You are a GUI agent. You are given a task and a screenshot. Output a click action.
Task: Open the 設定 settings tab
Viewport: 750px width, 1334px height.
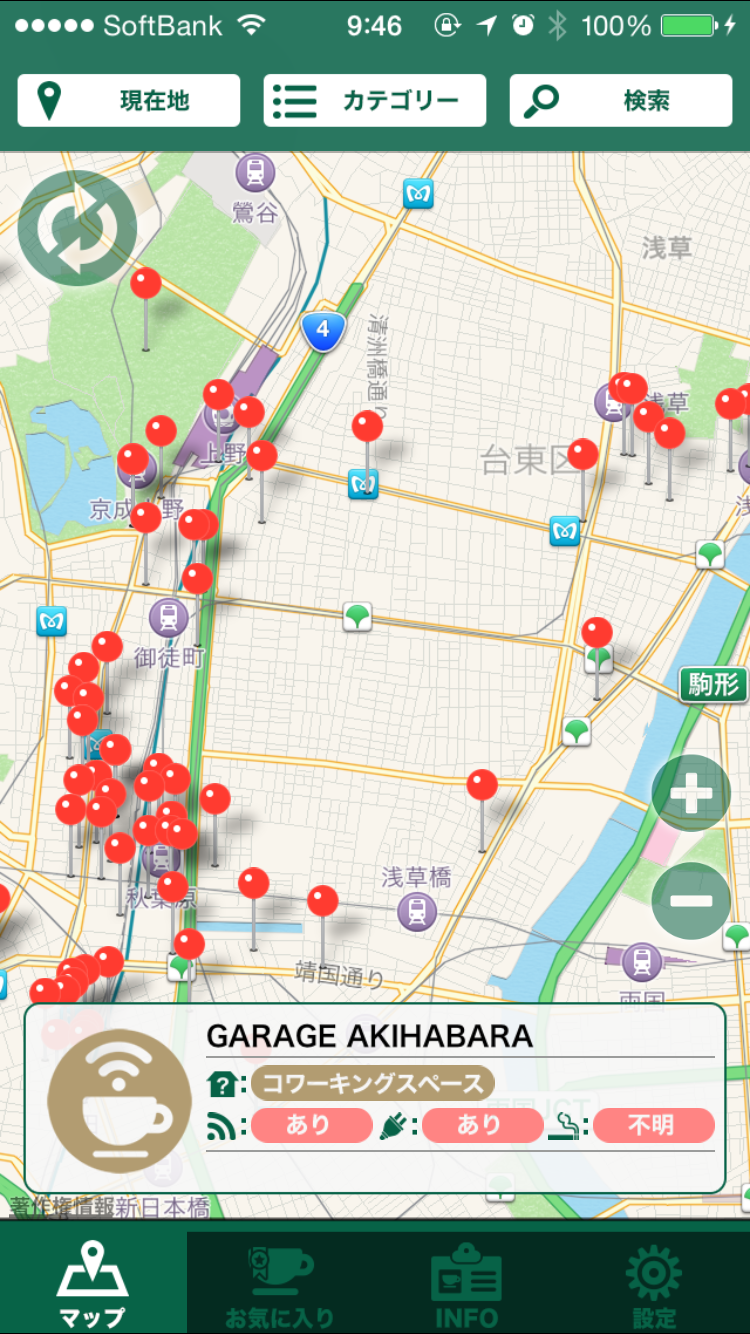[x=653, y=1284]
